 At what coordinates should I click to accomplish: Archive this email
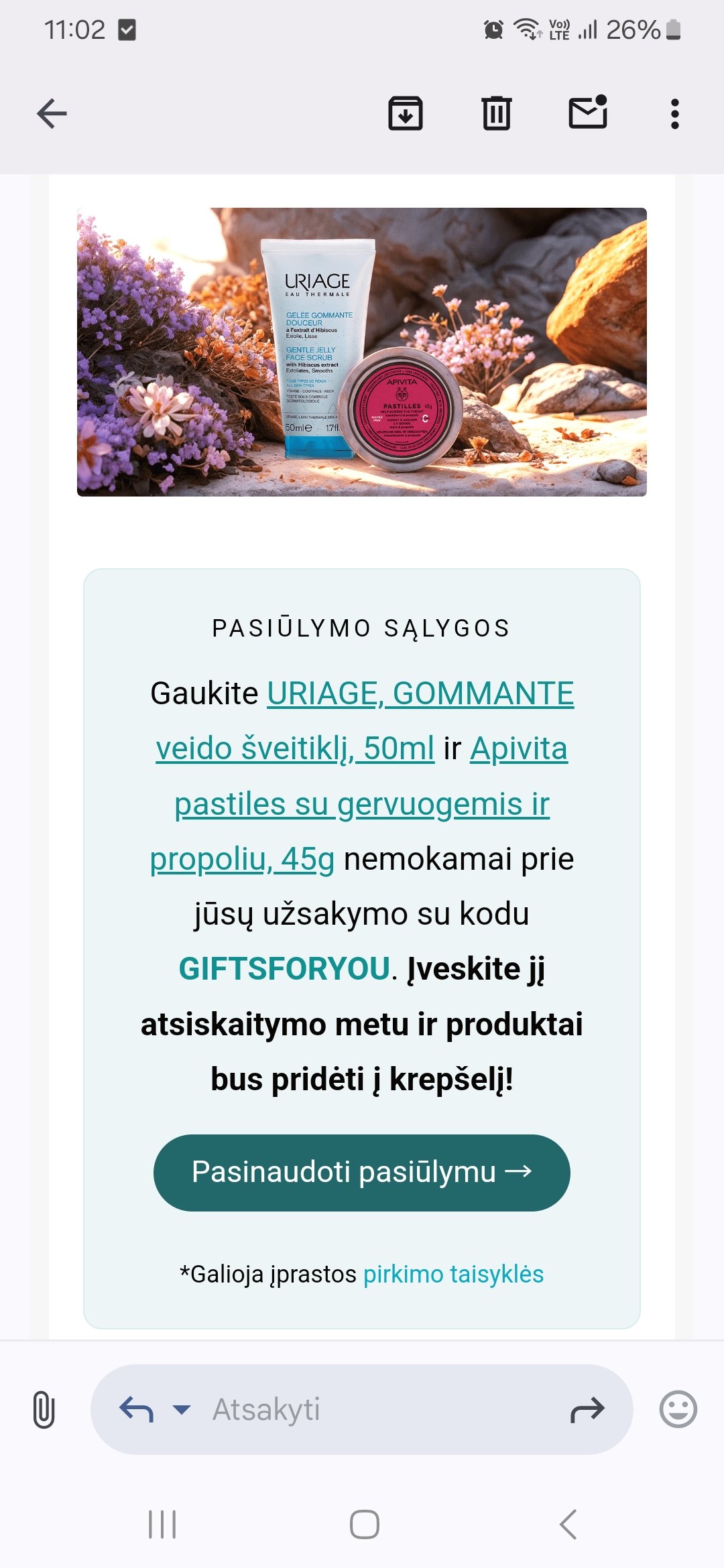(x=406, y=113)
